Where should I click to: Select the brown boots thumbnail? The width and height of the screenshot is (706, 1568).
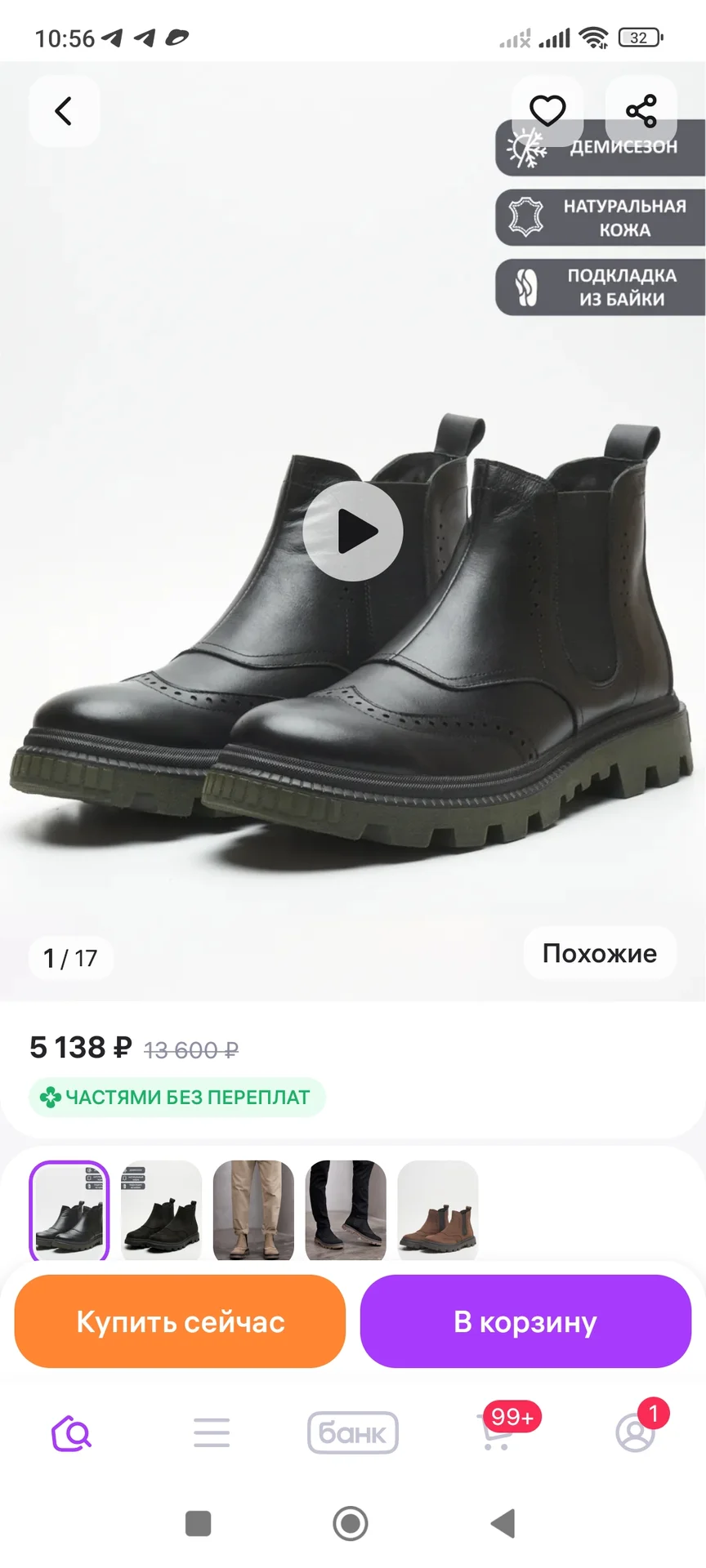point(438,1210)
